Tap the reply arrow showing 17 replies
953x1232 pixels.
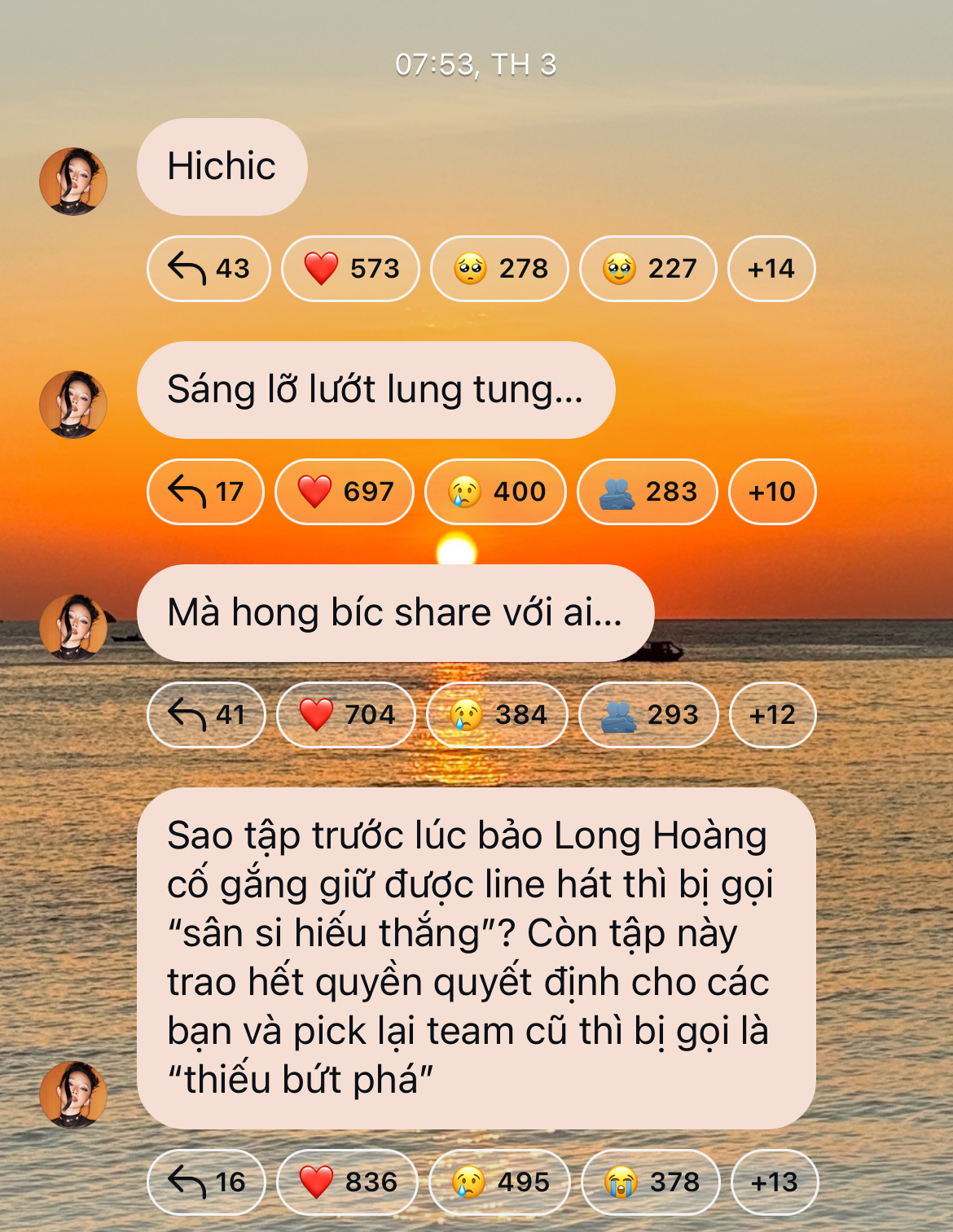point(204,492)
